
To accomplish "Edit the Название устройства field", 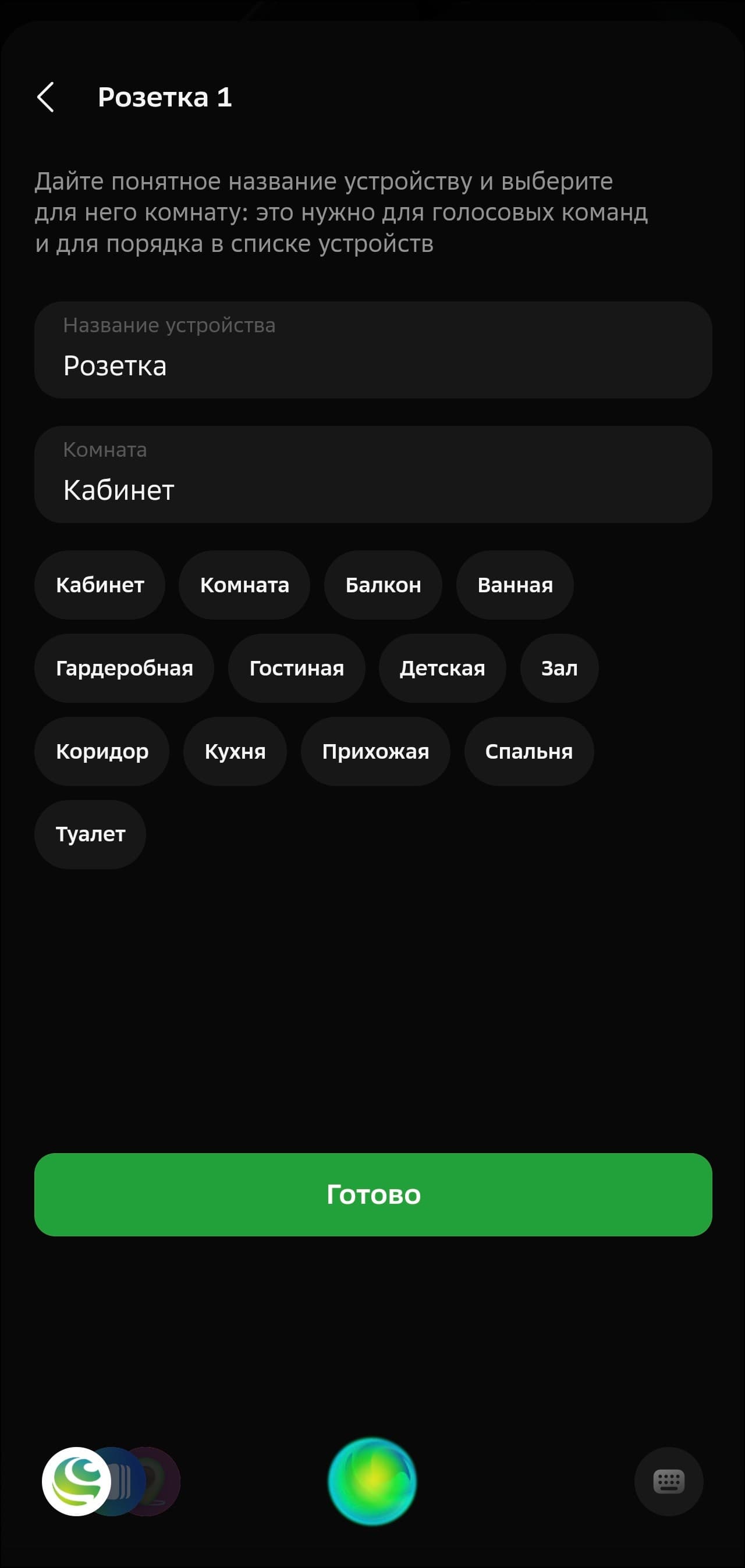I will point(372,351).
